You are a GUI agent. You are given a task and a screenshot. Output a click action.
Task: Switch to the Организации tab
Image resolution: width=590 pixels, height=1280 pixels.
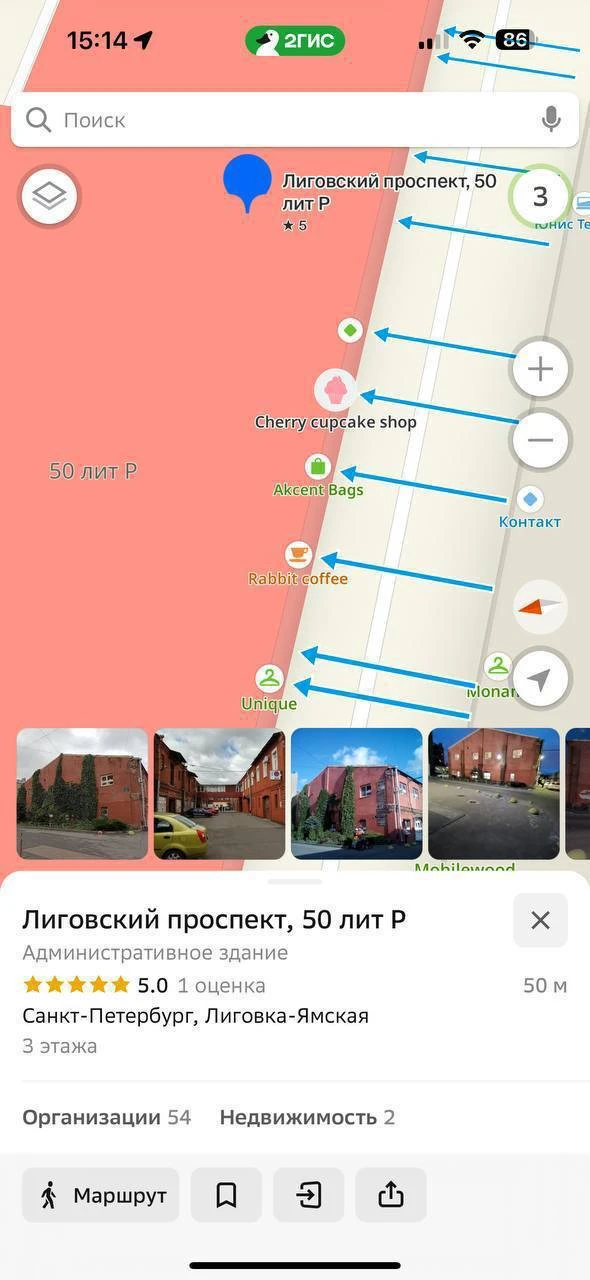click(106, 1117)
